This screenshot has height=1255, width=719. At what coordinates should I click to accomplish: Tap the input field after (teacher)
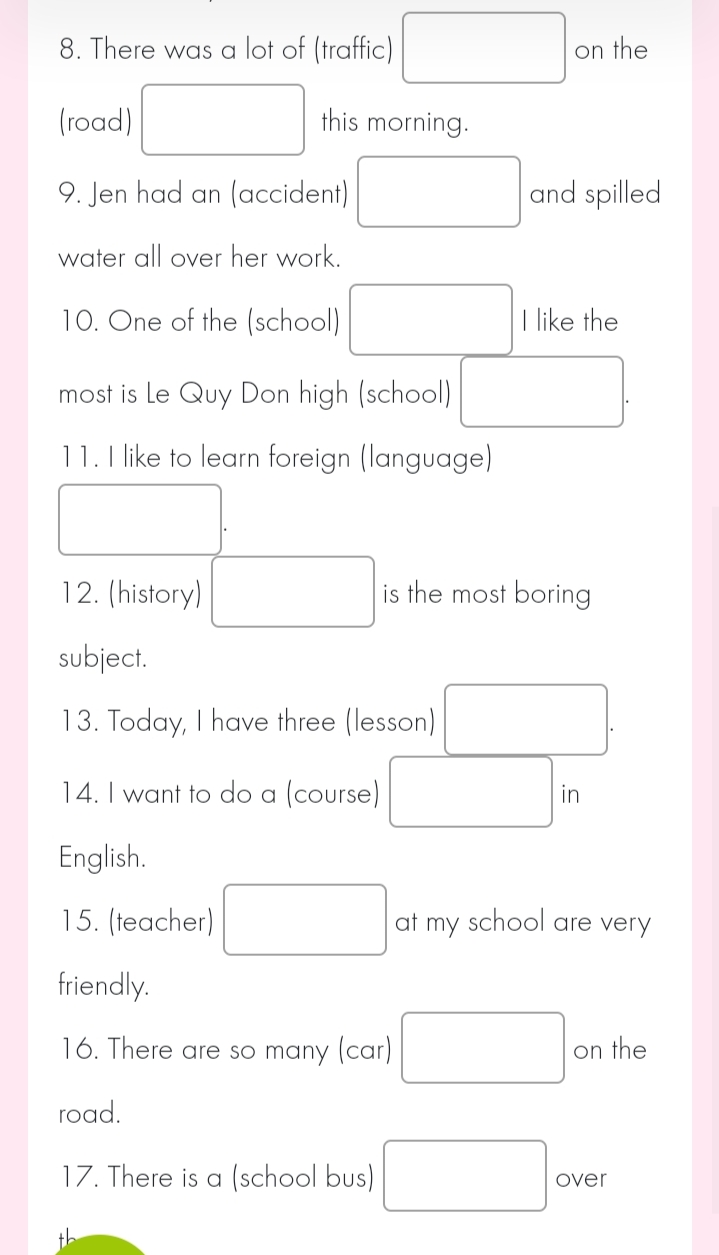[x=305, y=920]
